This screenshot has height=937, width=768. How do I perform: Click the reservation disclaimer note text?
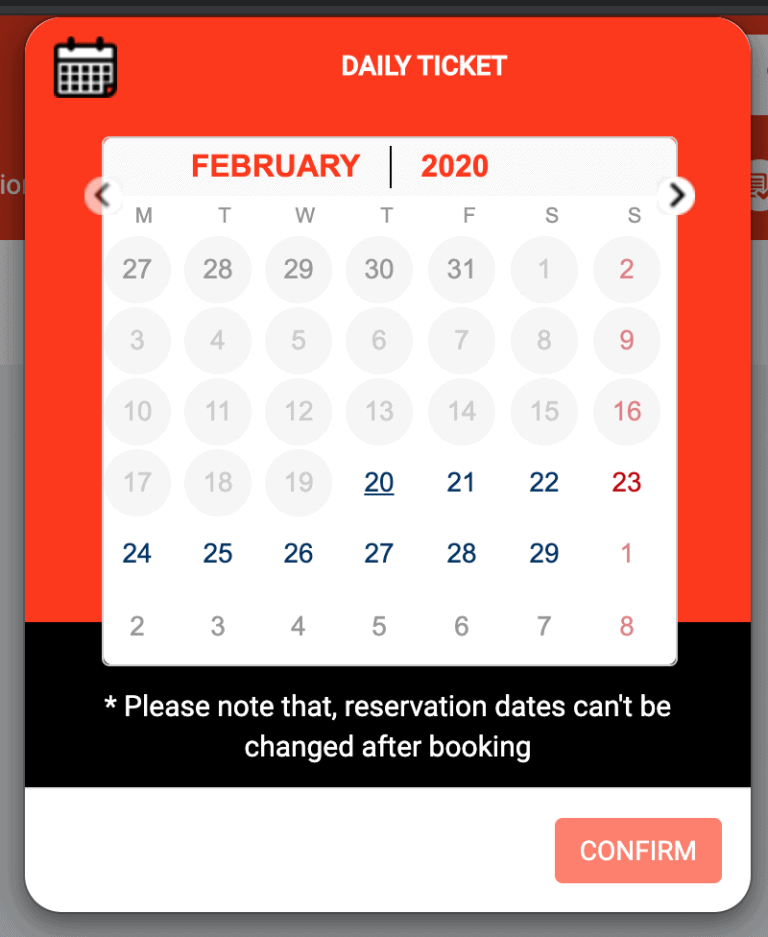point(384,726)
